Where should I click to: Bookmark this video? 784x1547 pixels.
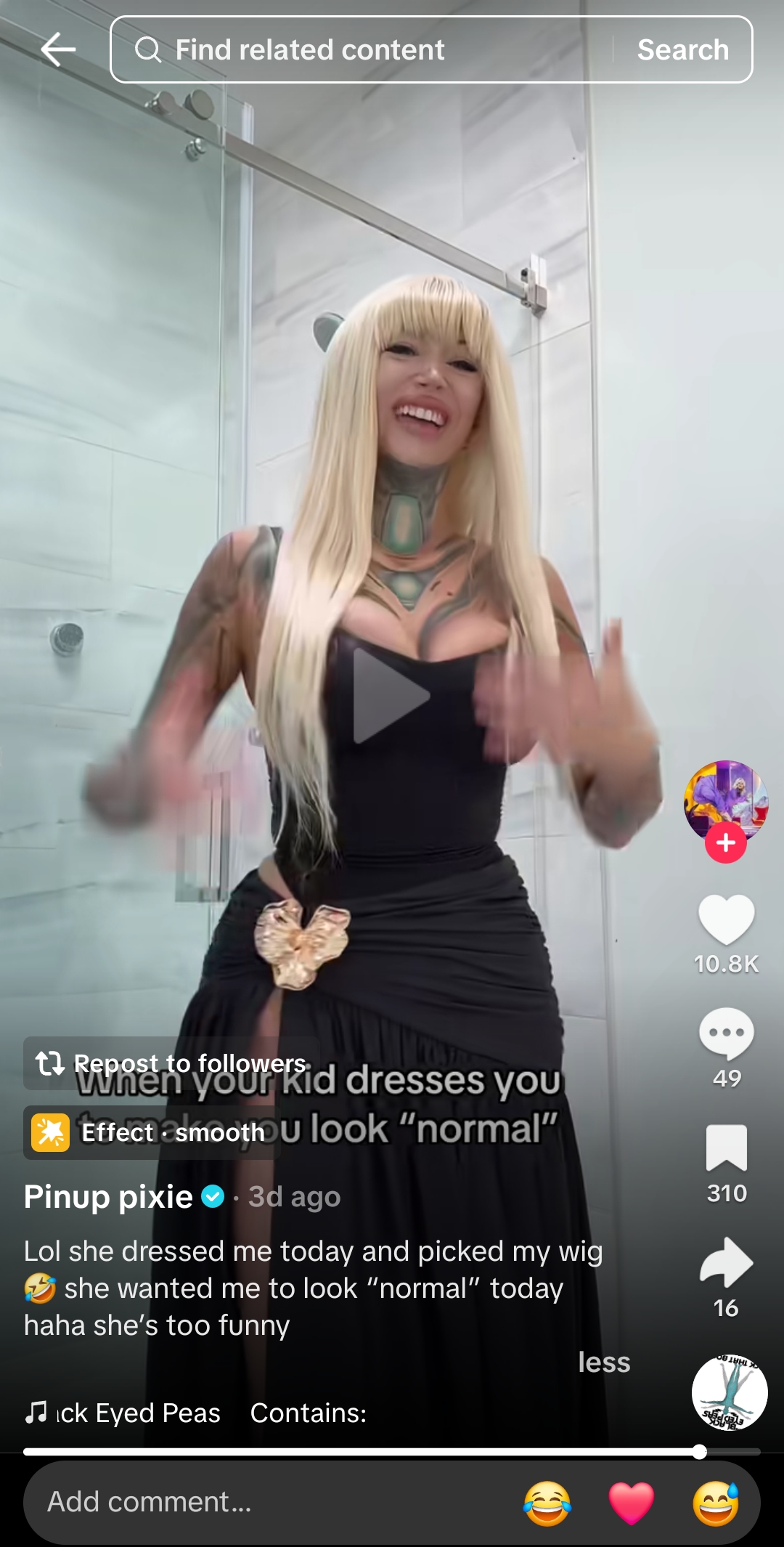(x=726, y=1148)
